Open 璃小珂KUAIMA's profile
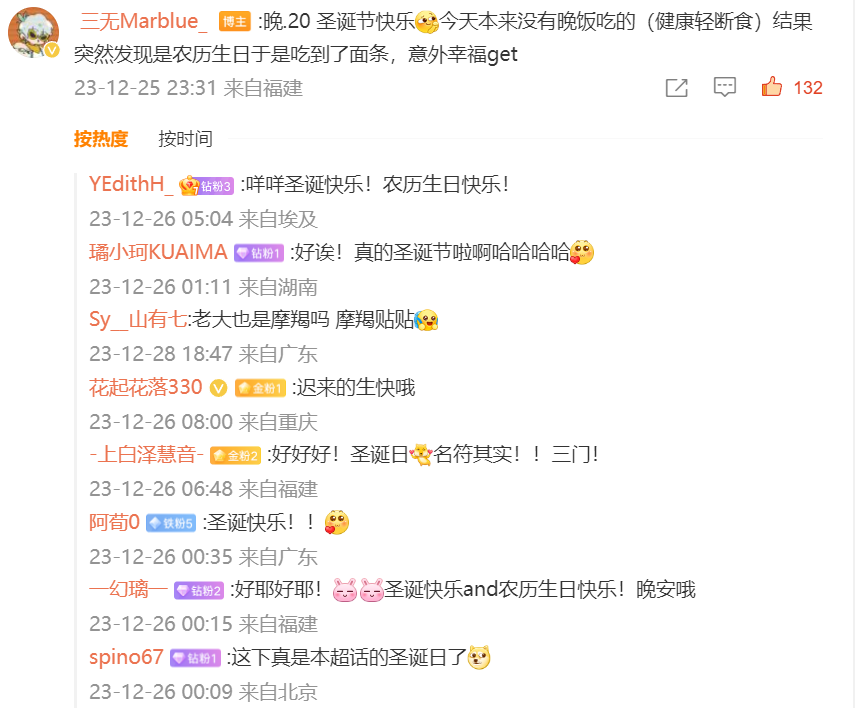855x708 pixels. point(158,252)
